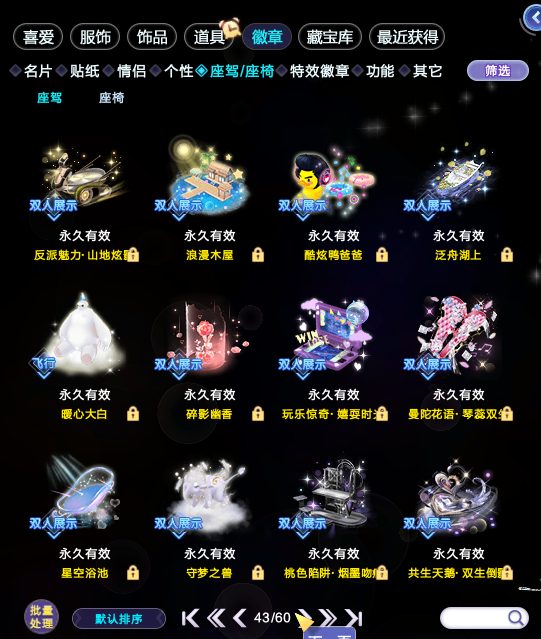The height and width of the screenshot is (639, 541).
Task: Open the 筛选 filter button
Action: click(x=498, y=71)
